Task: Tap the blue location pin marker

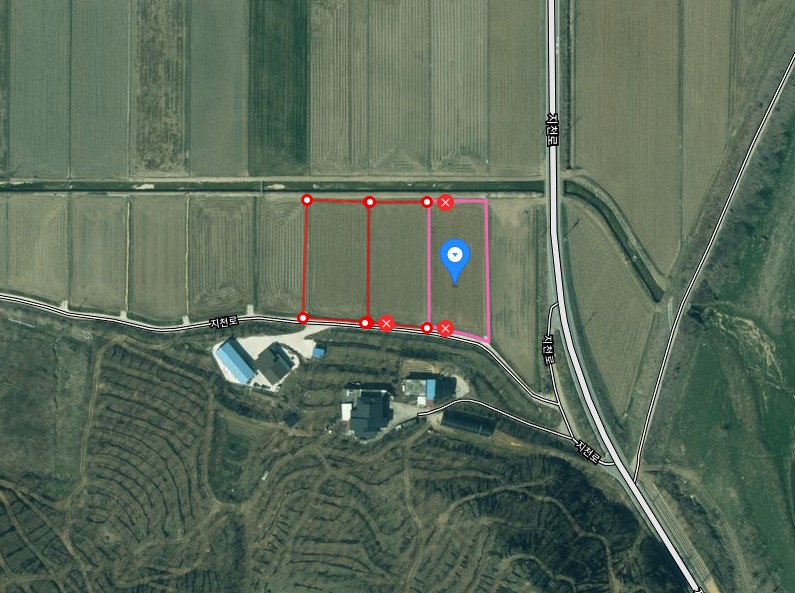Action: (x=455, y=258)
